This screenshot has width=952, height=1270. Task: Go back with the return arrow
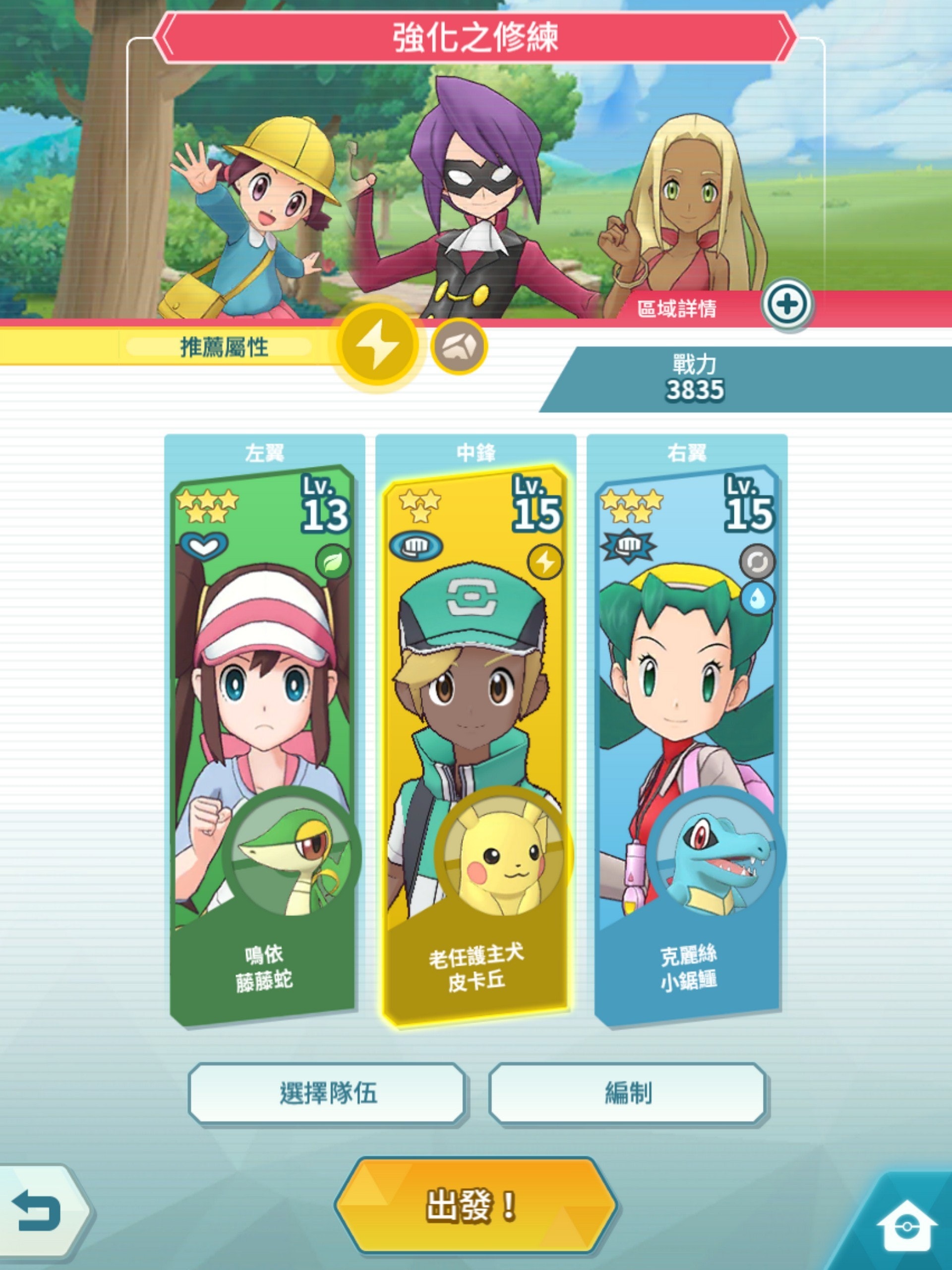[x=38, y=1210]
